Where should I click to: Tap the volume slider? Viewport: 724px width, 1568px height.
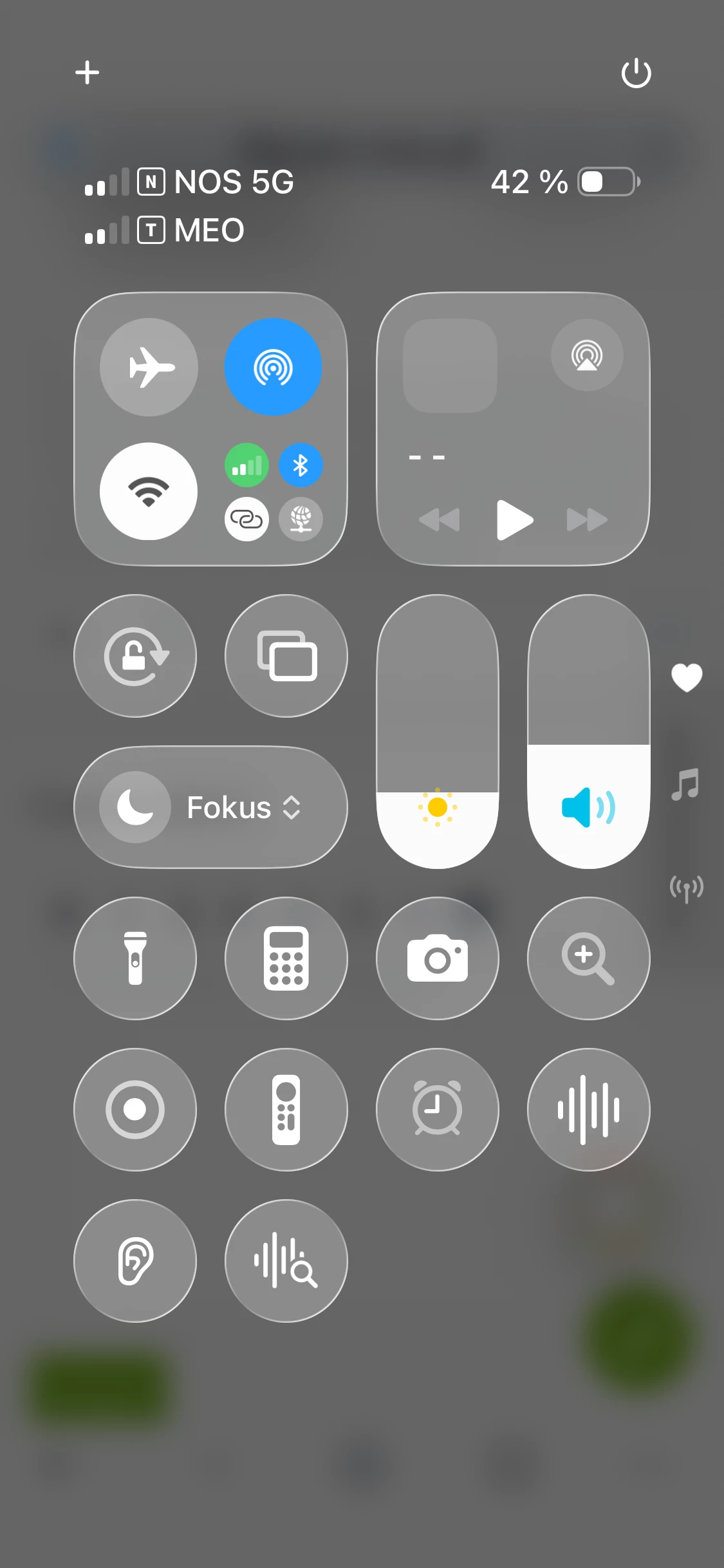pos(588,733)
